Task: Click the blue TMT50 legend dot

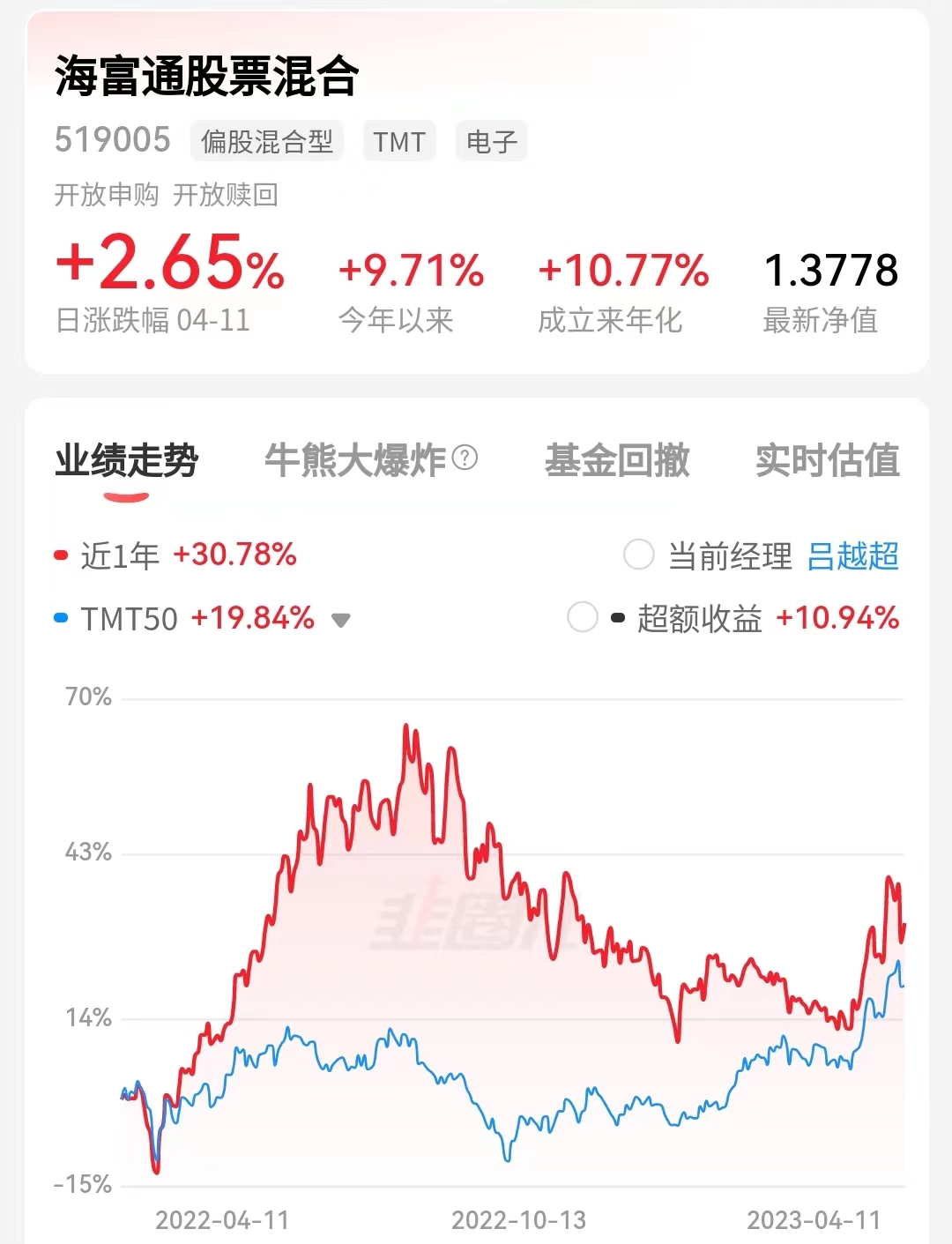Action: tap(59, 617)
